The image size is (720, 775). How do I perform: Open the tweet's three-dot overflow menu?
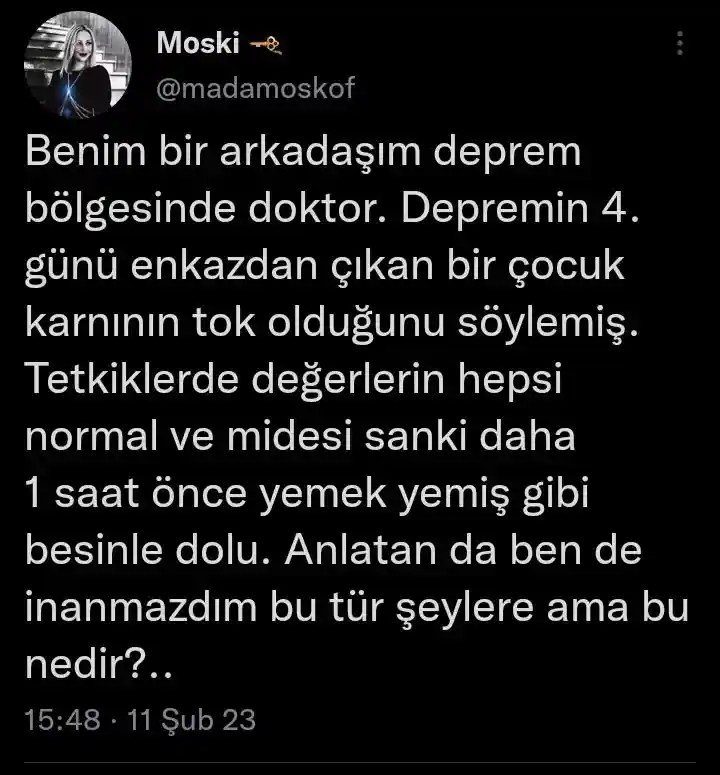pyautogui.click(x=681, y=43)
